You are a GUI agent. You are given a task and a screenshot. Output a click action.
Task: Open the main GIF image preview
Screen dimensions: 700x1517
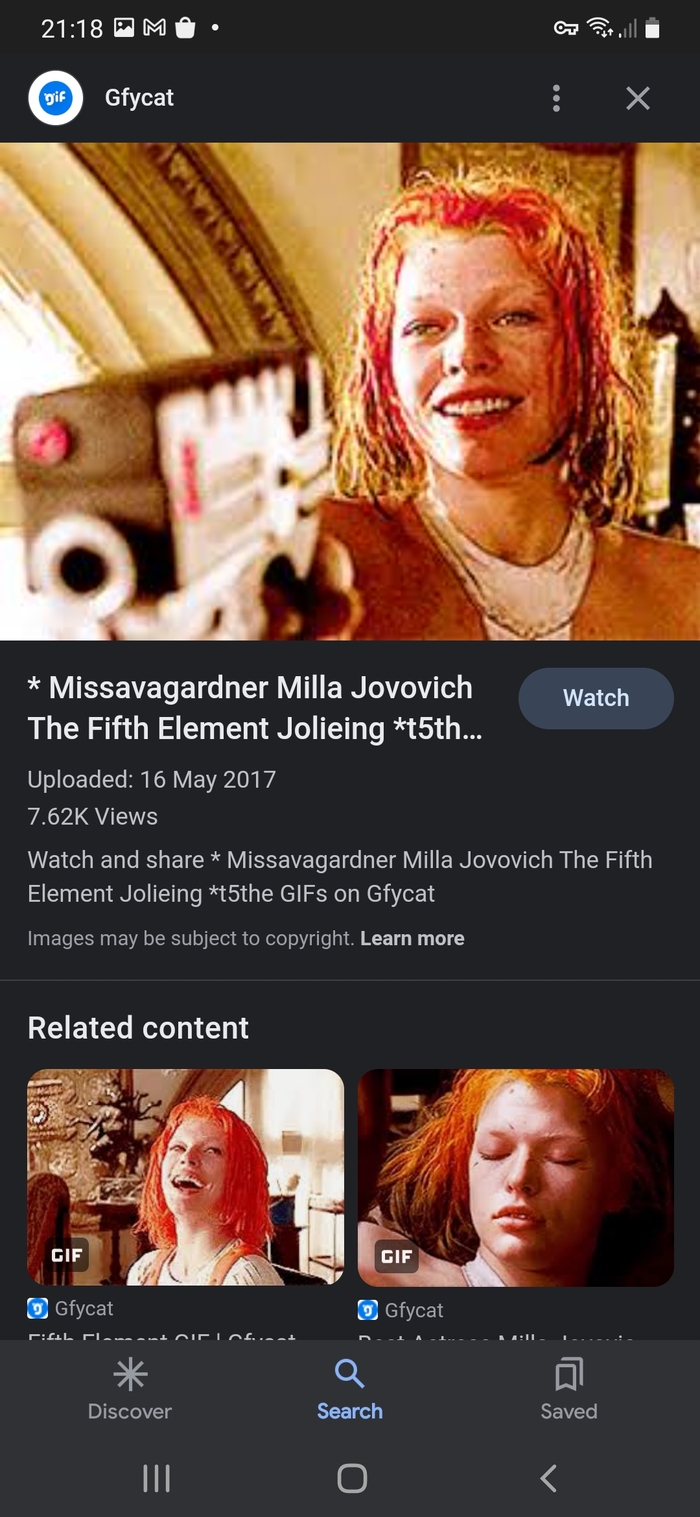pyautogui.click(x=350, y=390)
